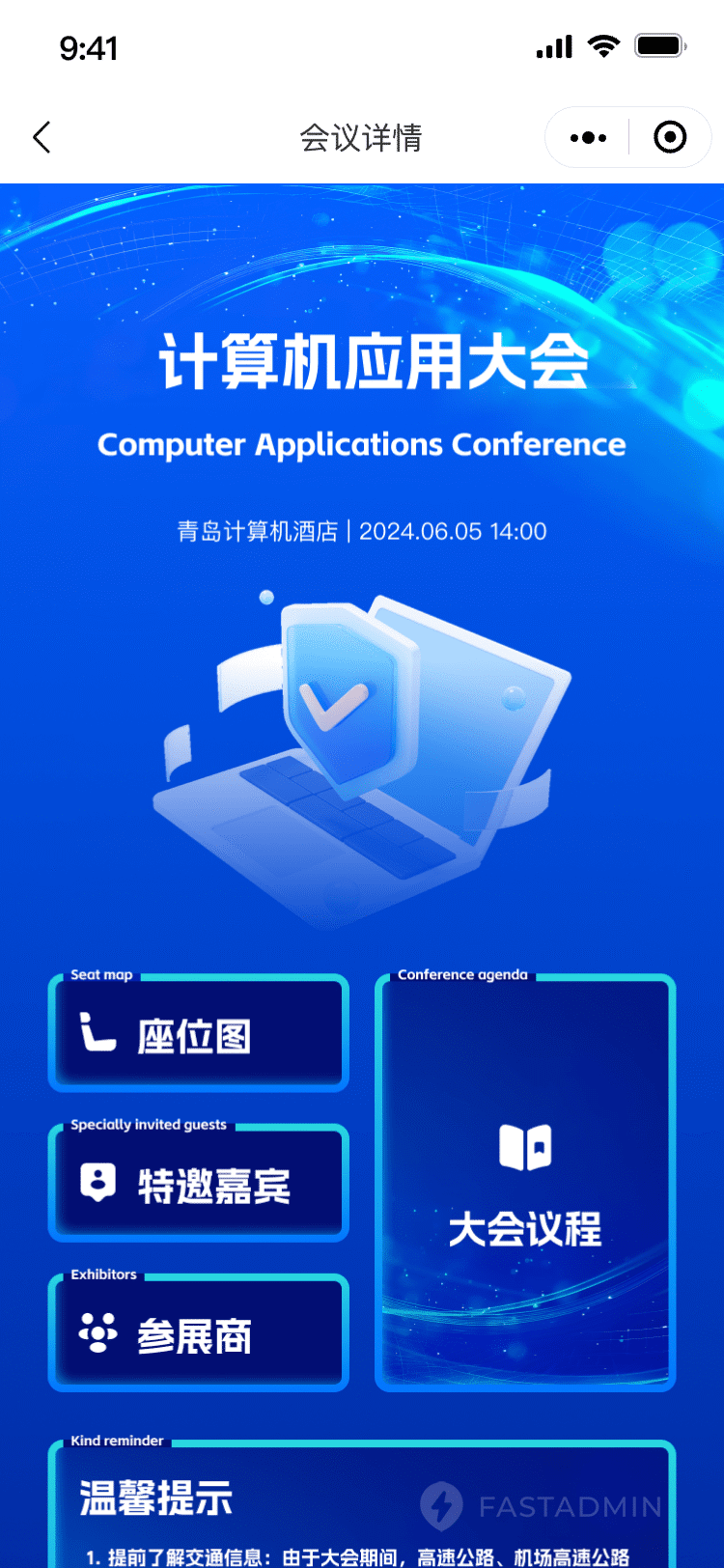724x1568 pixels.
Task: Open the 参展商 exhibitors list
Action: point(198,1335)
